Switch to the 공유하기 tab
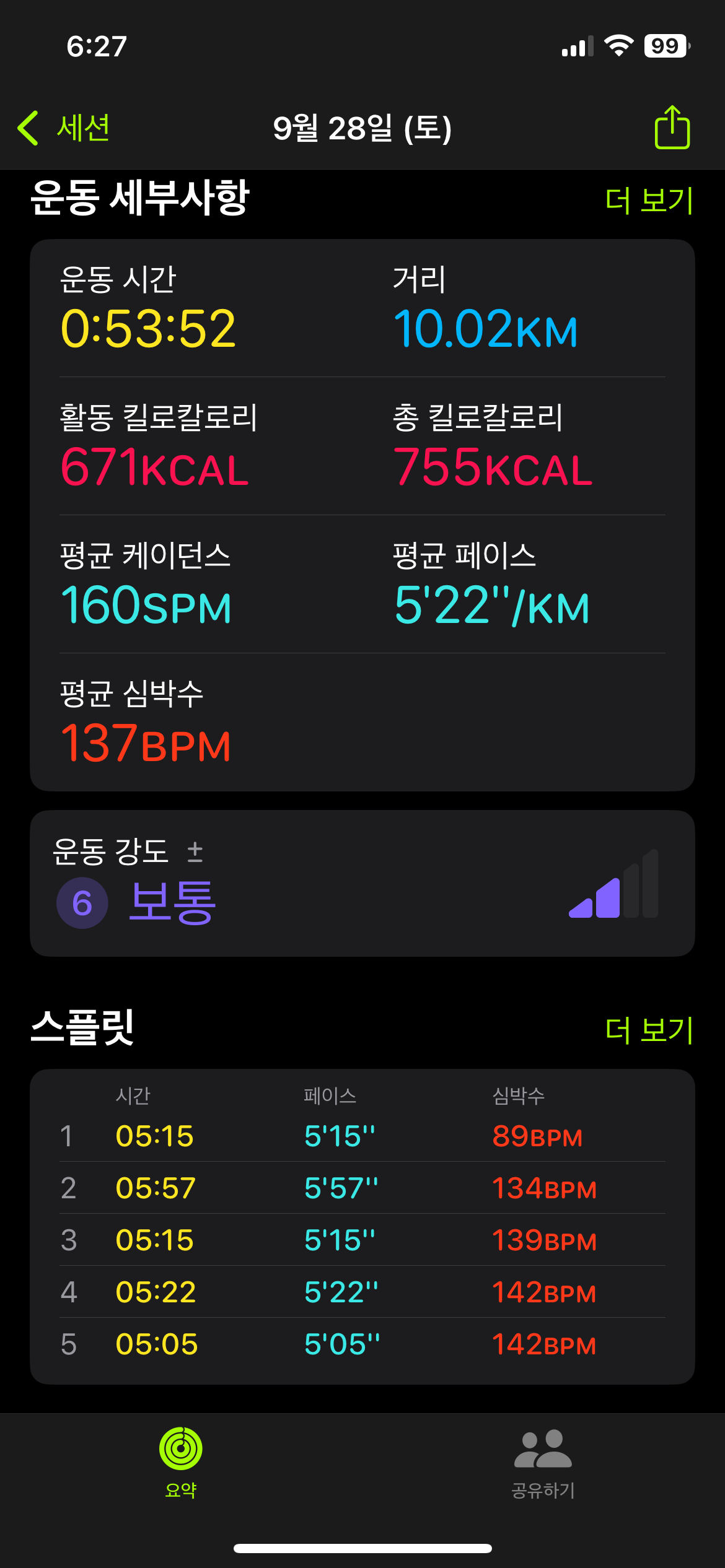This screenshot has height=1568, width=725. click(543, 1464)
